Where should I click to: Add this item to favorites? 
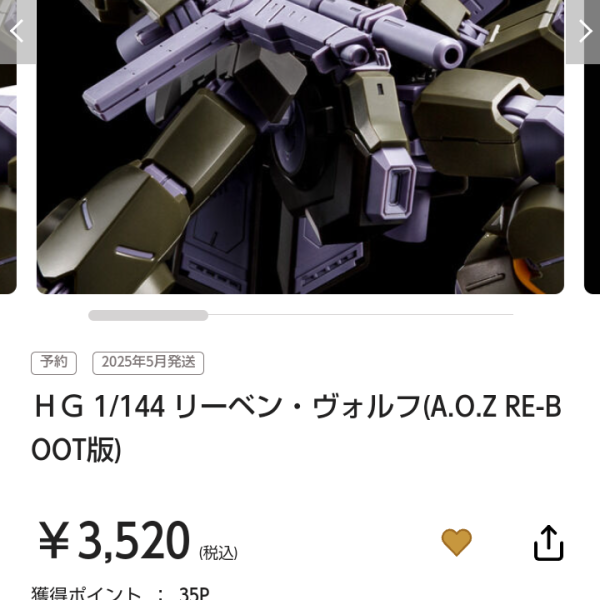[456, 543]
